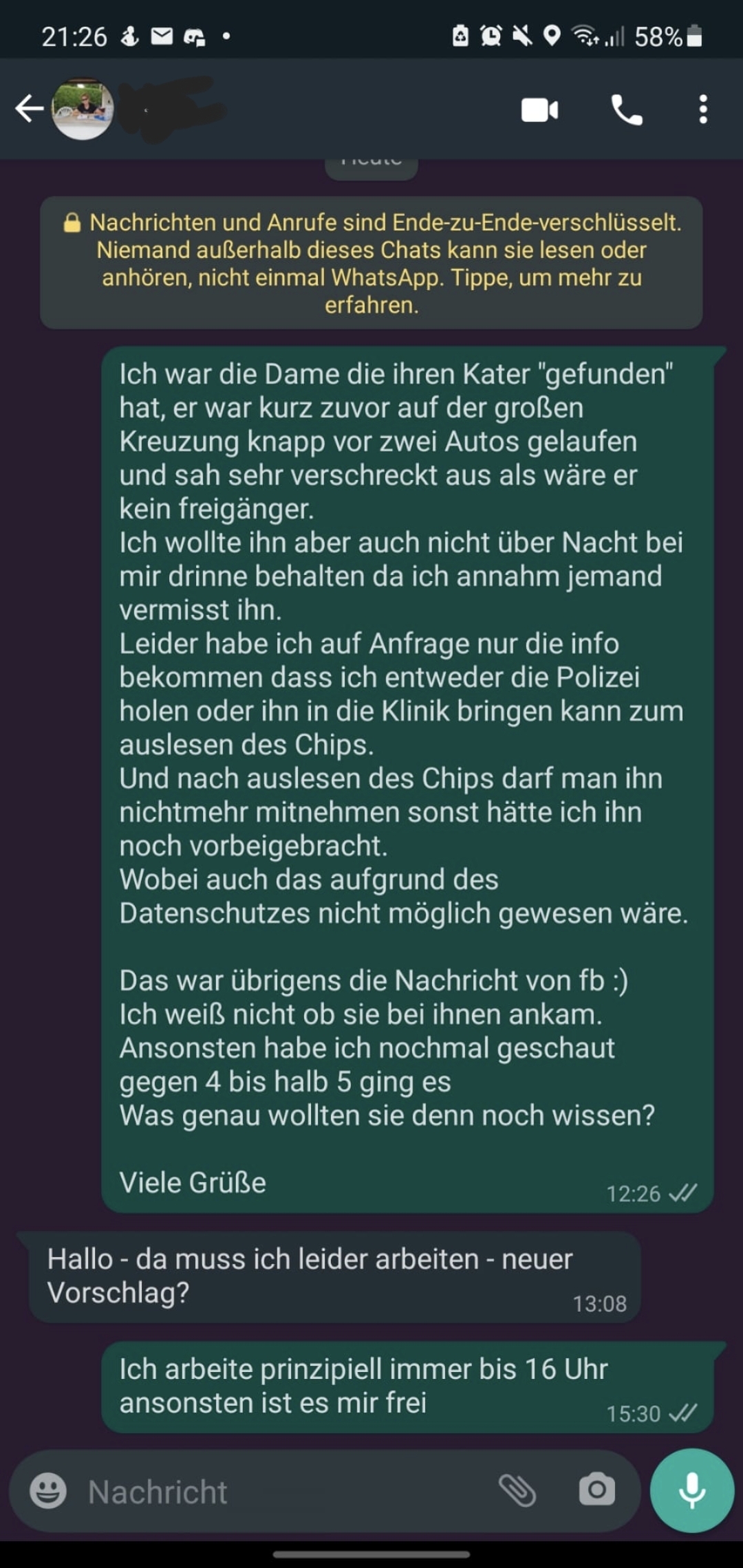Start a voice call
This screenshot has height=1568, width=743.
pyautogui.click(x=627, y=110)
